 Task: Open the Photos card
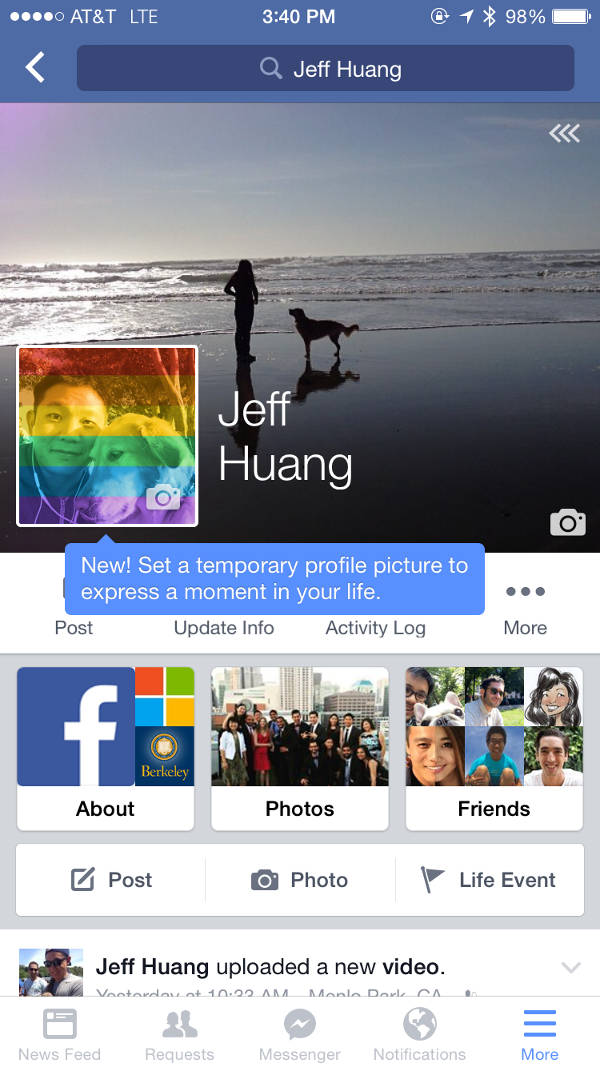click(300, 749)
